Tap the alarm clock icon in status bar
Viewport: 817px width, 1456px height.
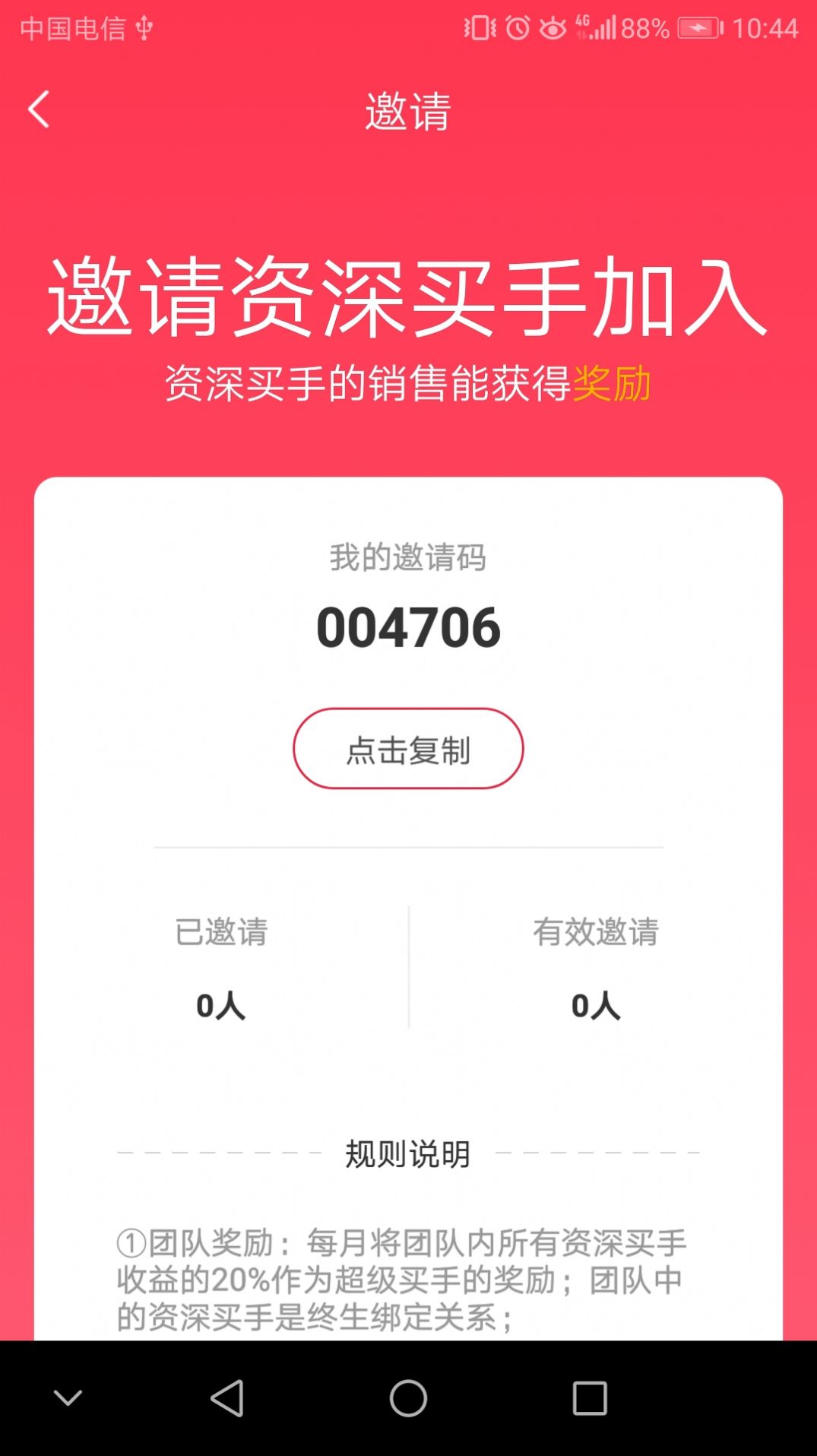coord(516,27)
